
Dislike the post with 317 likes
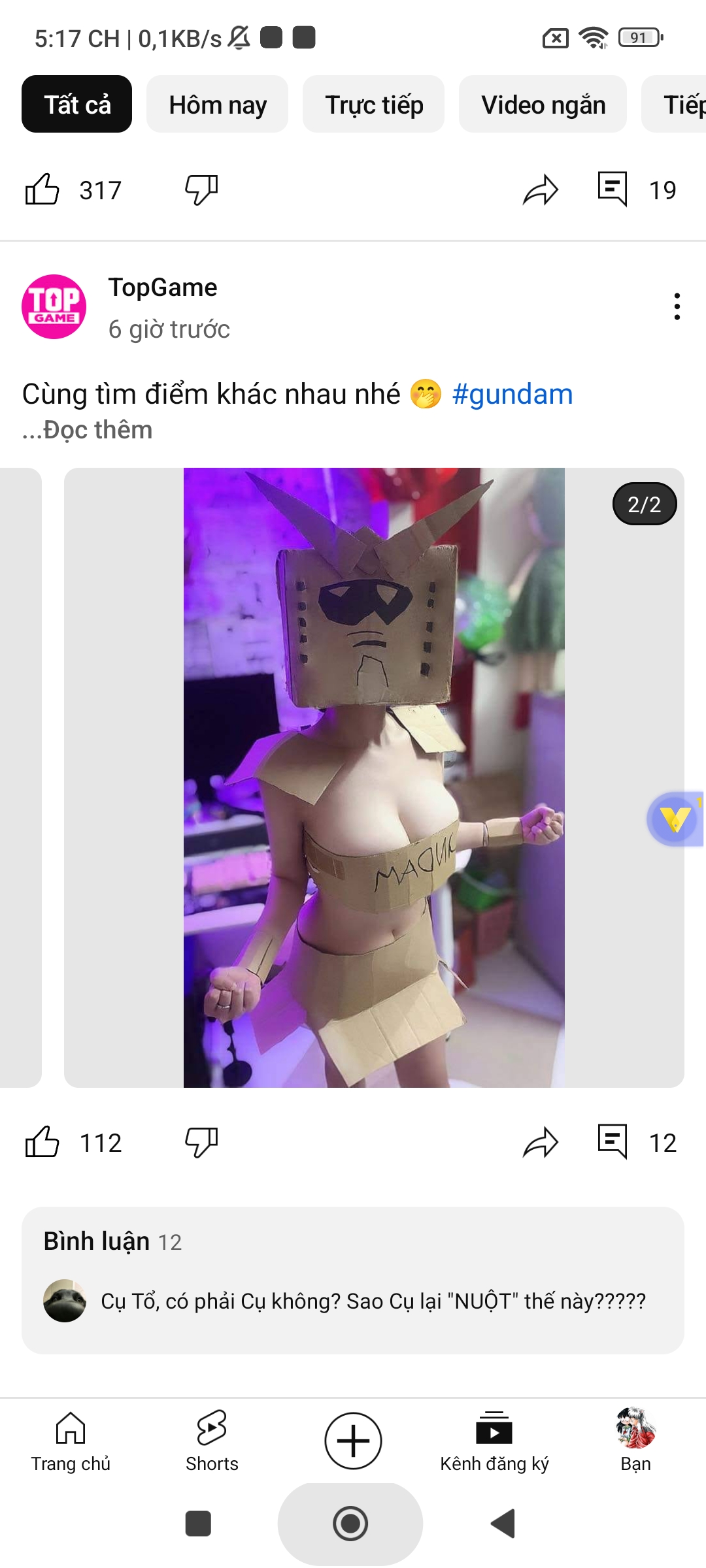(201, 190)
